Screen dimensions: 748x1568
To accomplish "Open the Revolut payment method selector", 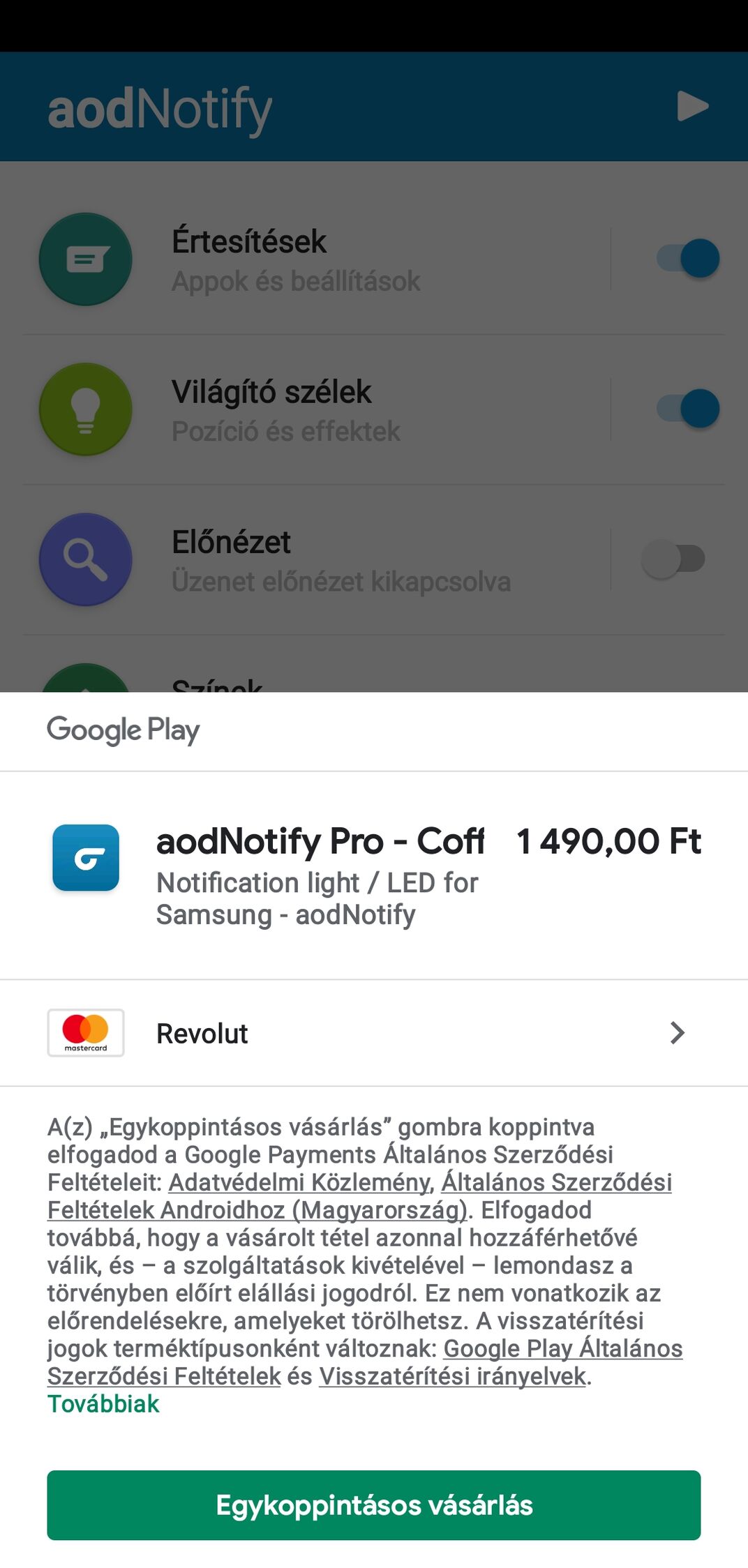I will coord(373,1033).
